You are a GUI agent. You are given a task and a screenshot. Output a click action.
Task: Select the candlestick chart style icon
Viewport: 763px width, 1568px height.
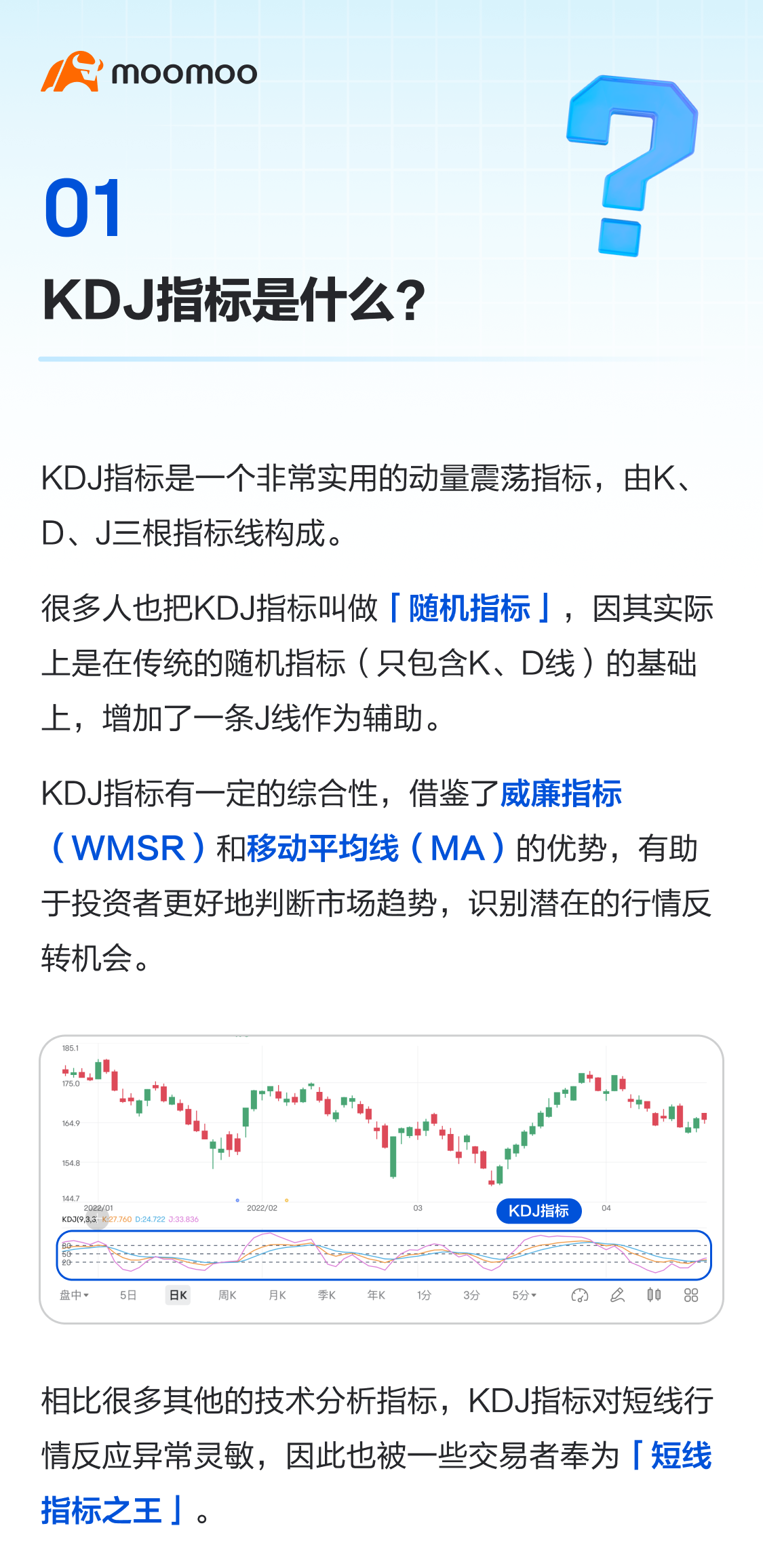click(x=653, y=1294)
